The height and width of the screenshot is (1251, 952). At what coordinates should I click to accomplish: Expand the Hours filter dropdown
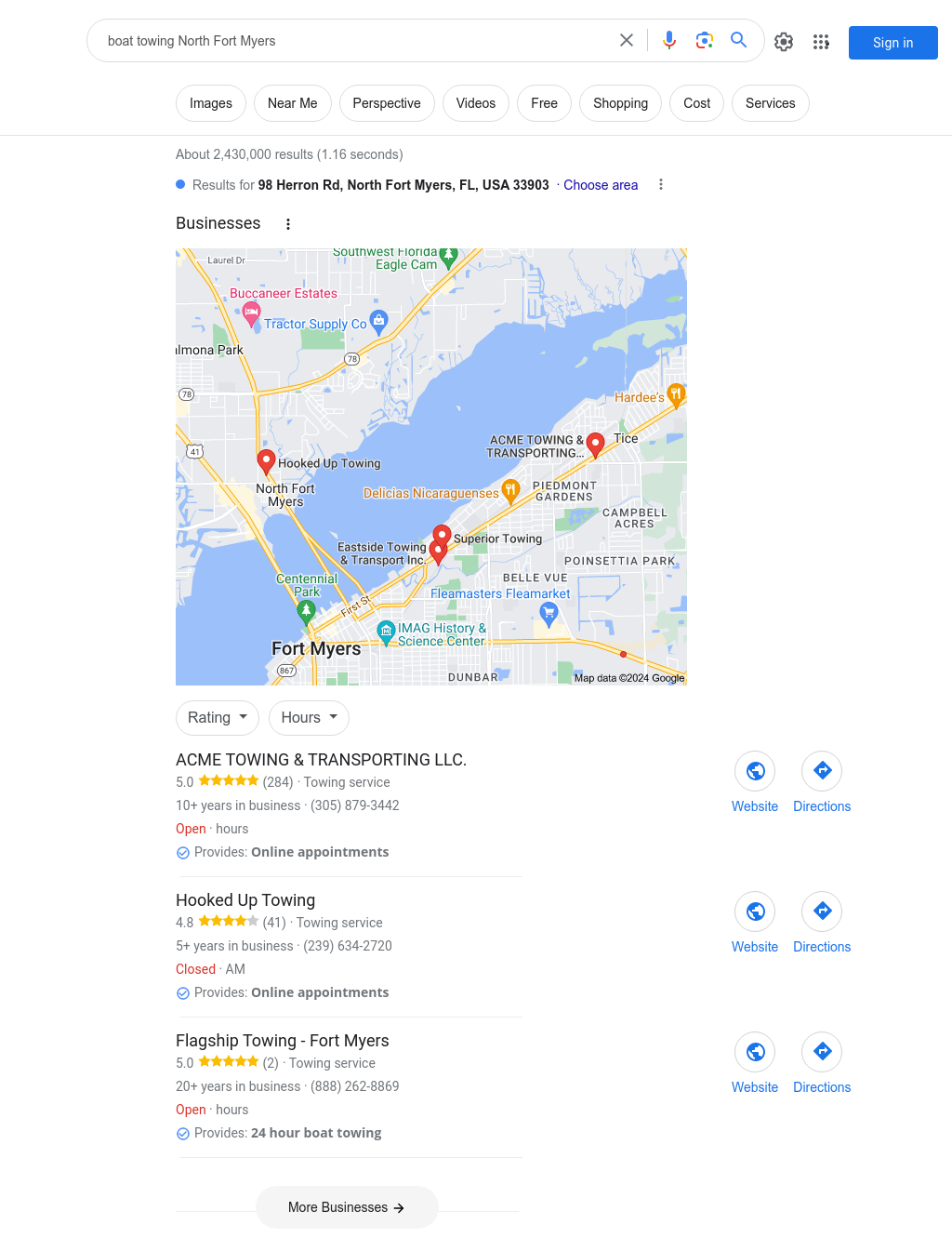(x=309, y=718)
